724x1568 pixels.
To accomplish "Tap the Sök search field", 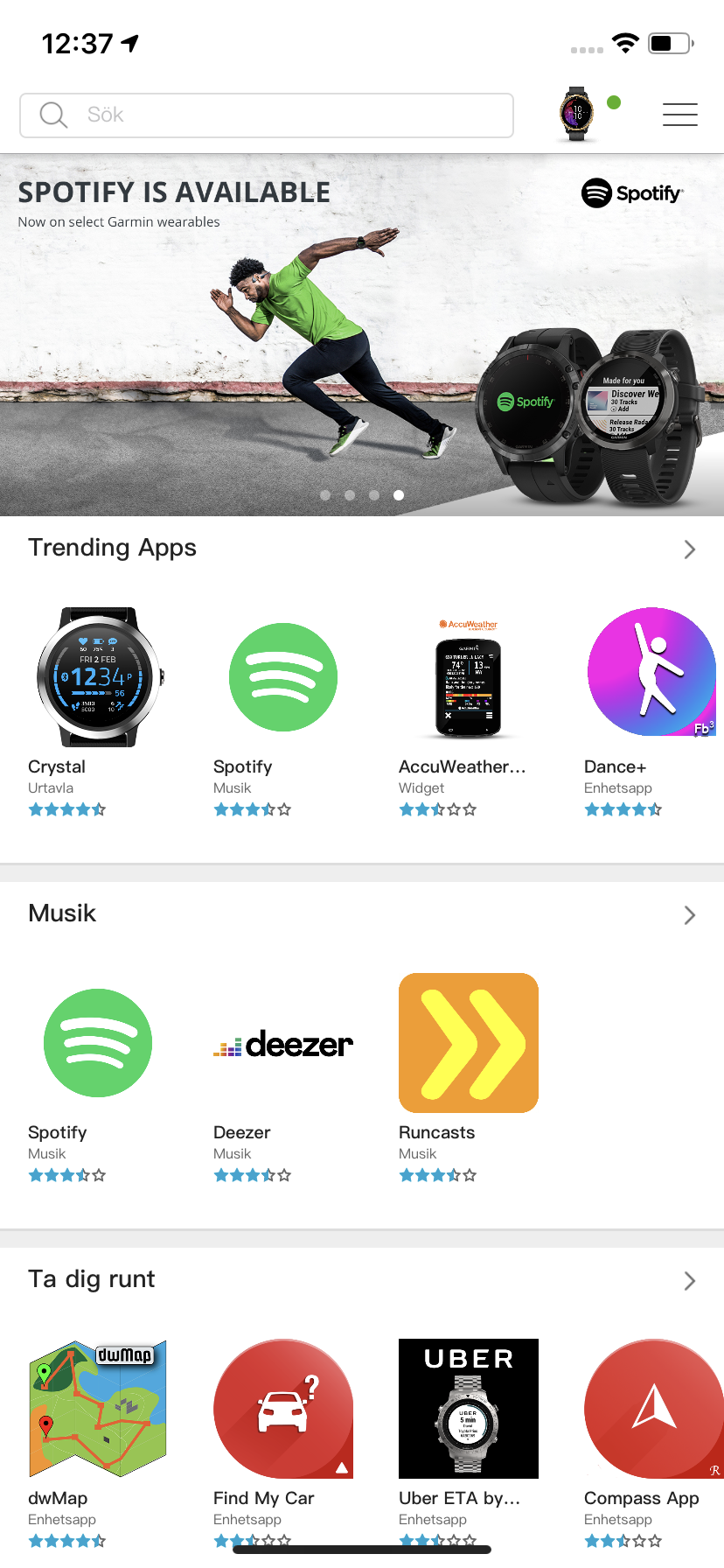I will [x=267, y=115].
